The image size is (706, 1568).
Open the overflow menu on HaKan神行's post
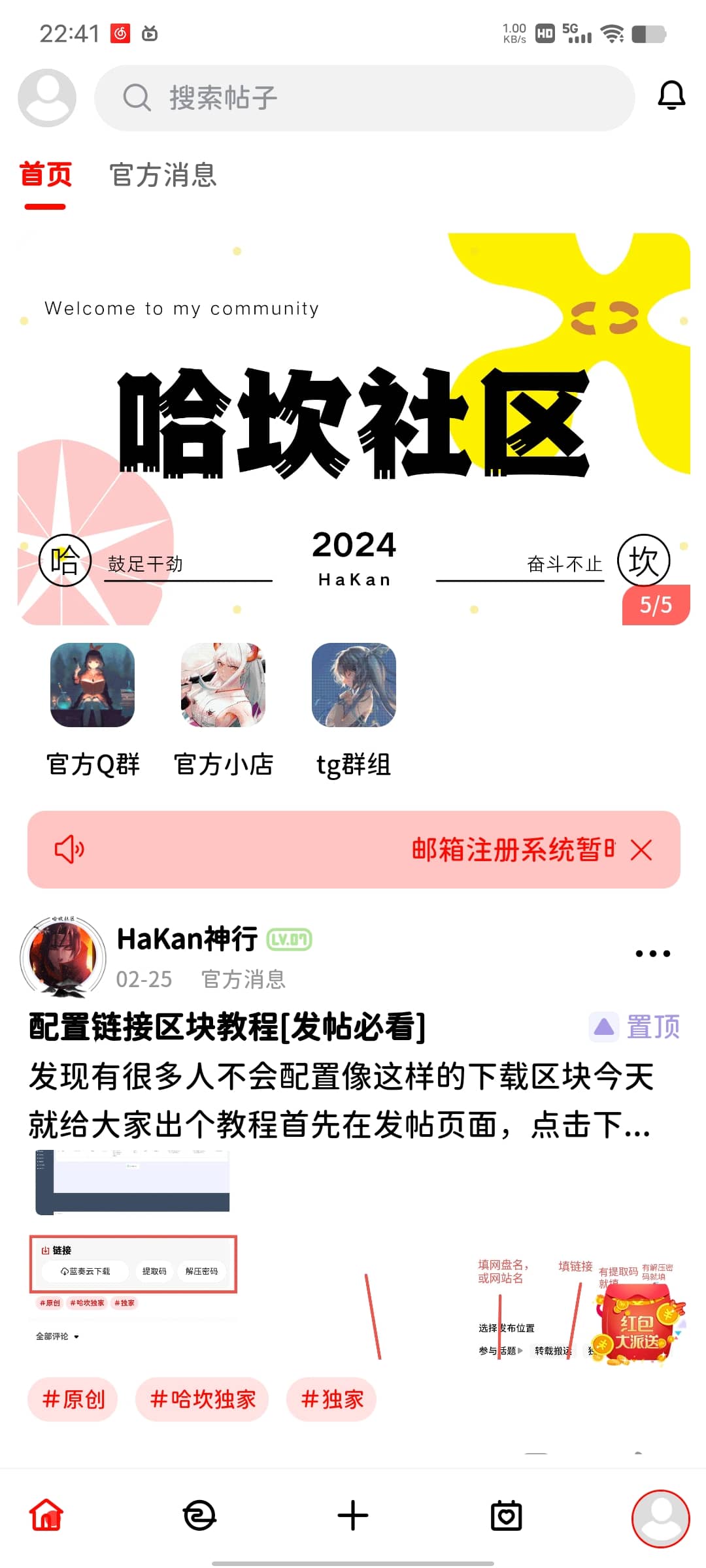pyautogui.click(x=652, y=954)
